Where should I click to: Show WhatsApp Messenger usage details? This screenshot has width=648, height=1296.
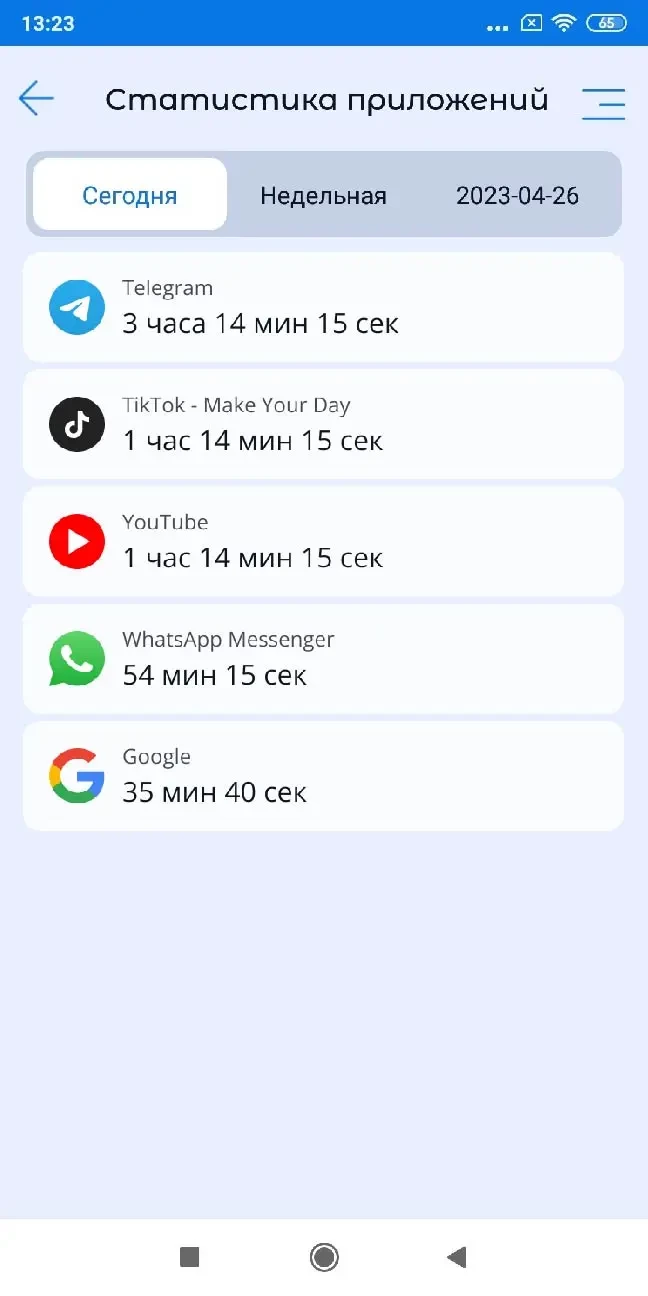pyautogui.click(x=323, y=658)
